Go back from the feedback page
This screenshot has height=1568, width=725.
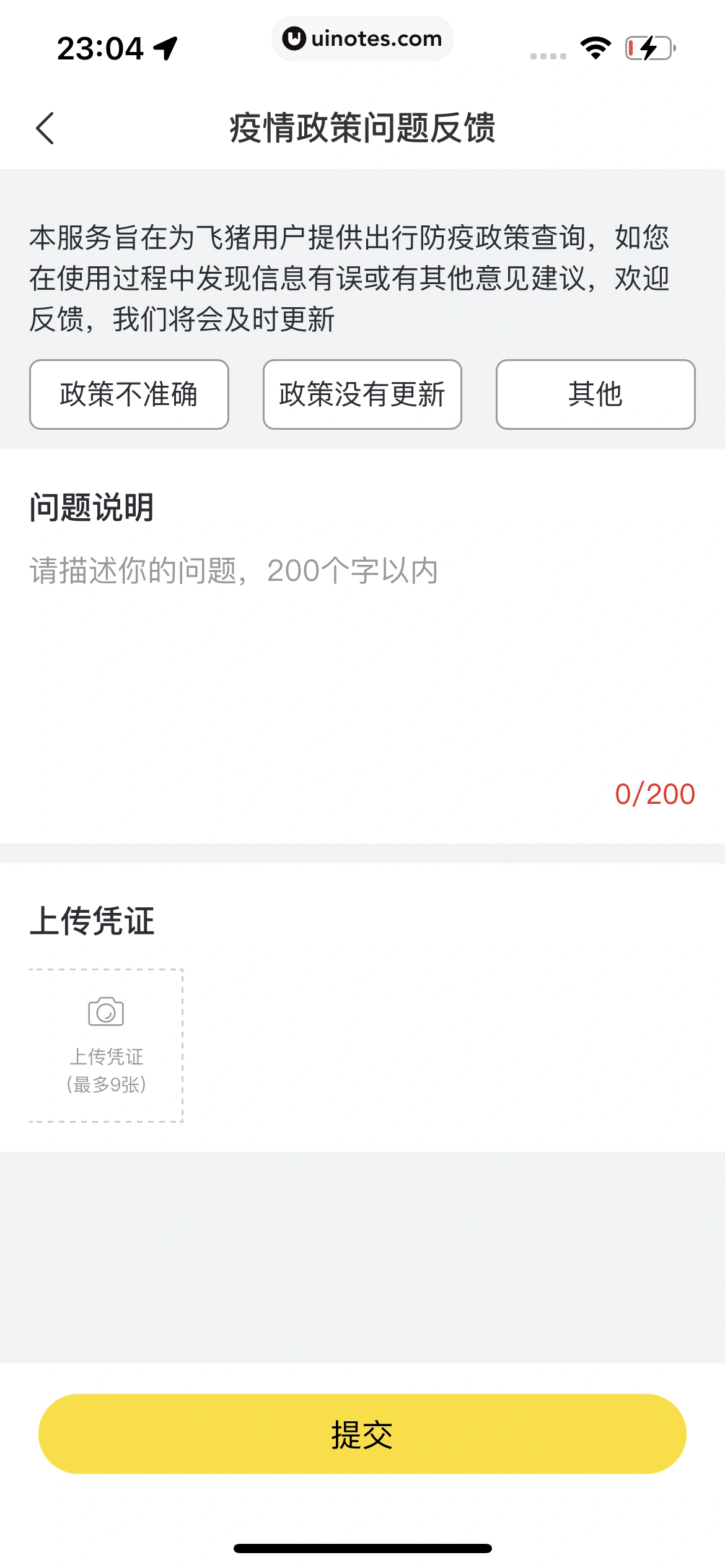coord(45,128)
